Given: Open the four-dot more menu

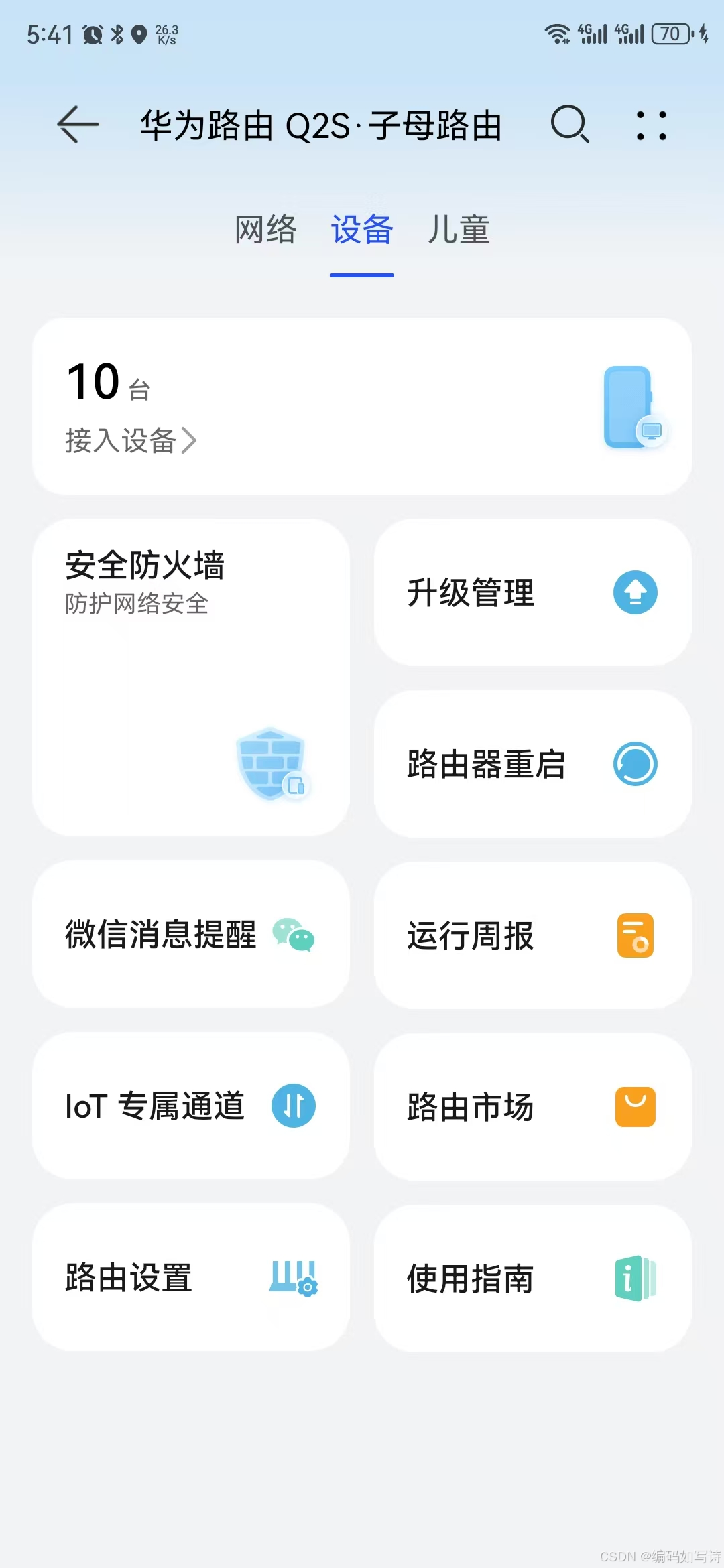Looking at the screenshot, I should pos(651,125).
